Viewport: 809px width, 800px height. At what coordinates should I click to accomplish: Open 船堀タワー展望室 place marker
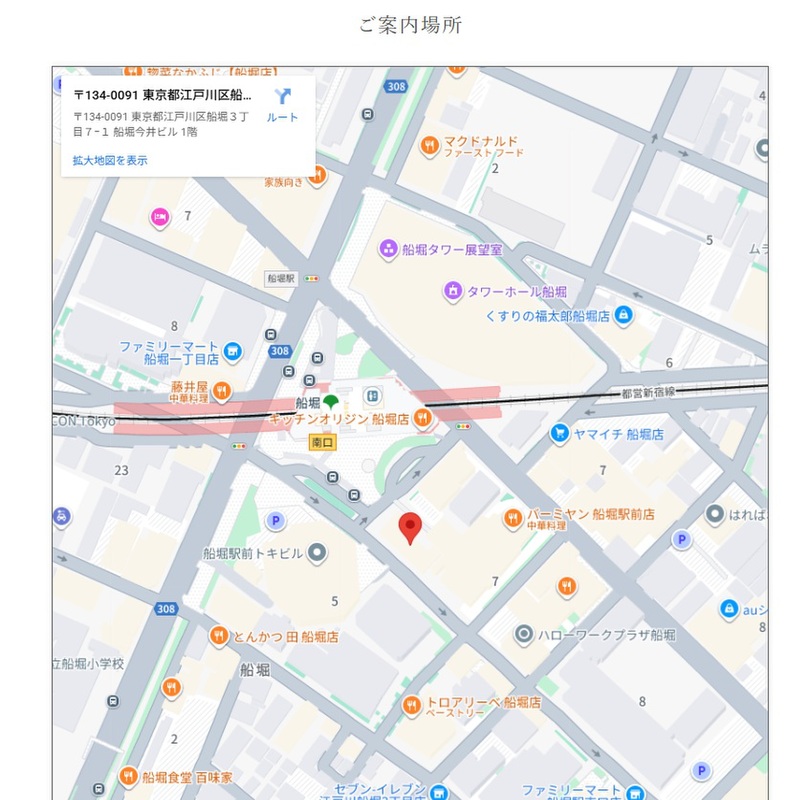(388, 249)
